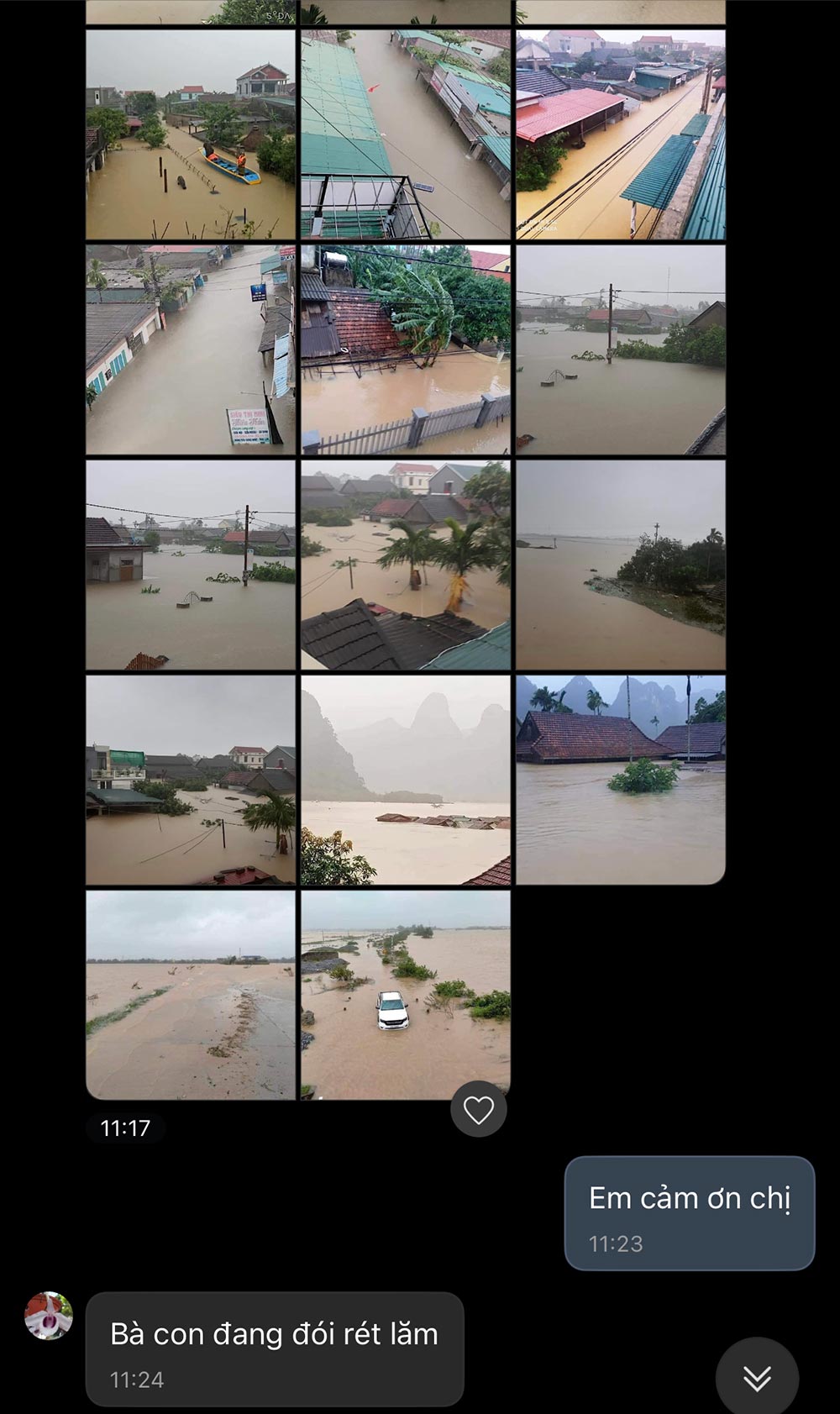840x1414 pixels.
Task: Open the photo of the submerged tiled-roof house with blue mountains
Action: 621,780
